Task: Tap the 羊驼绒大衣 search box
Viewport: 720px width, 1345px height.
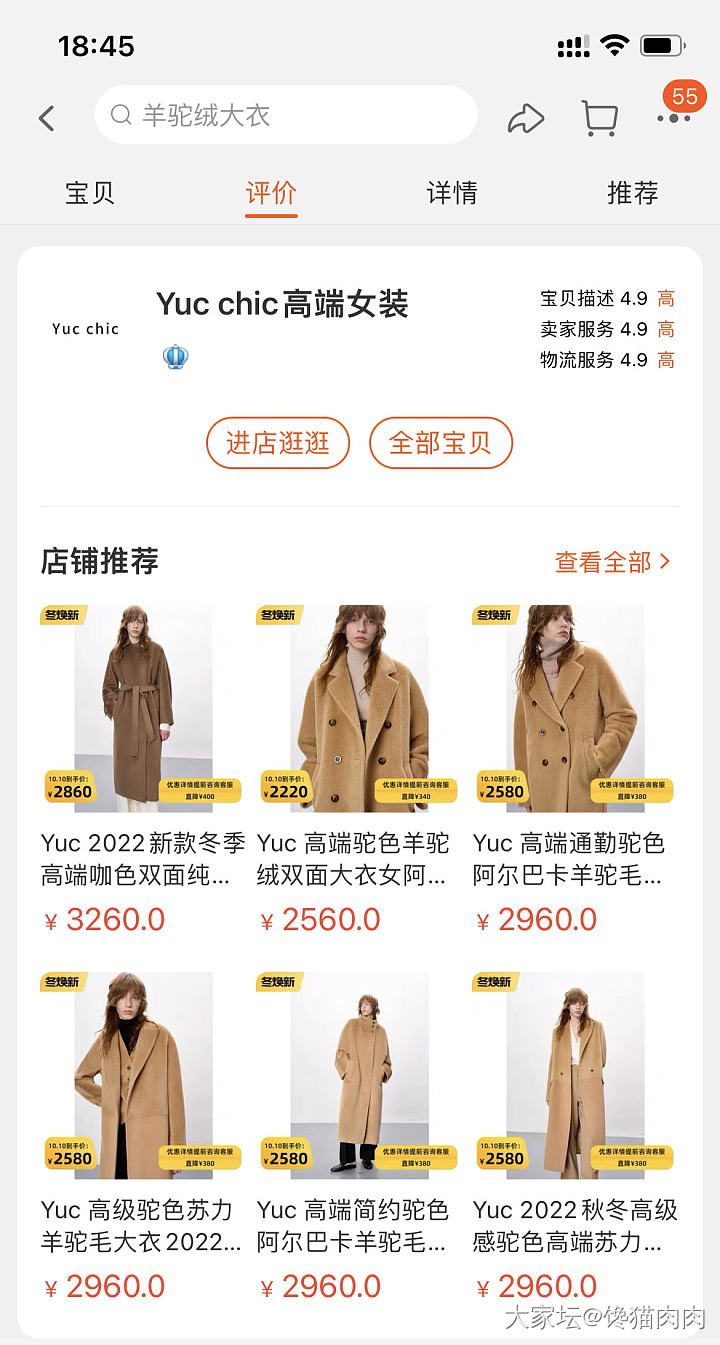Action: coord(285,115)
